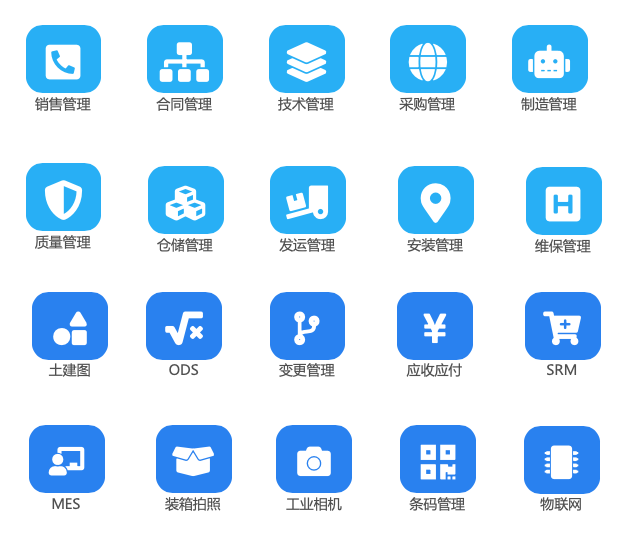Select 技术管理 icon
Screen dimensions: 638x545
[306, 60]
